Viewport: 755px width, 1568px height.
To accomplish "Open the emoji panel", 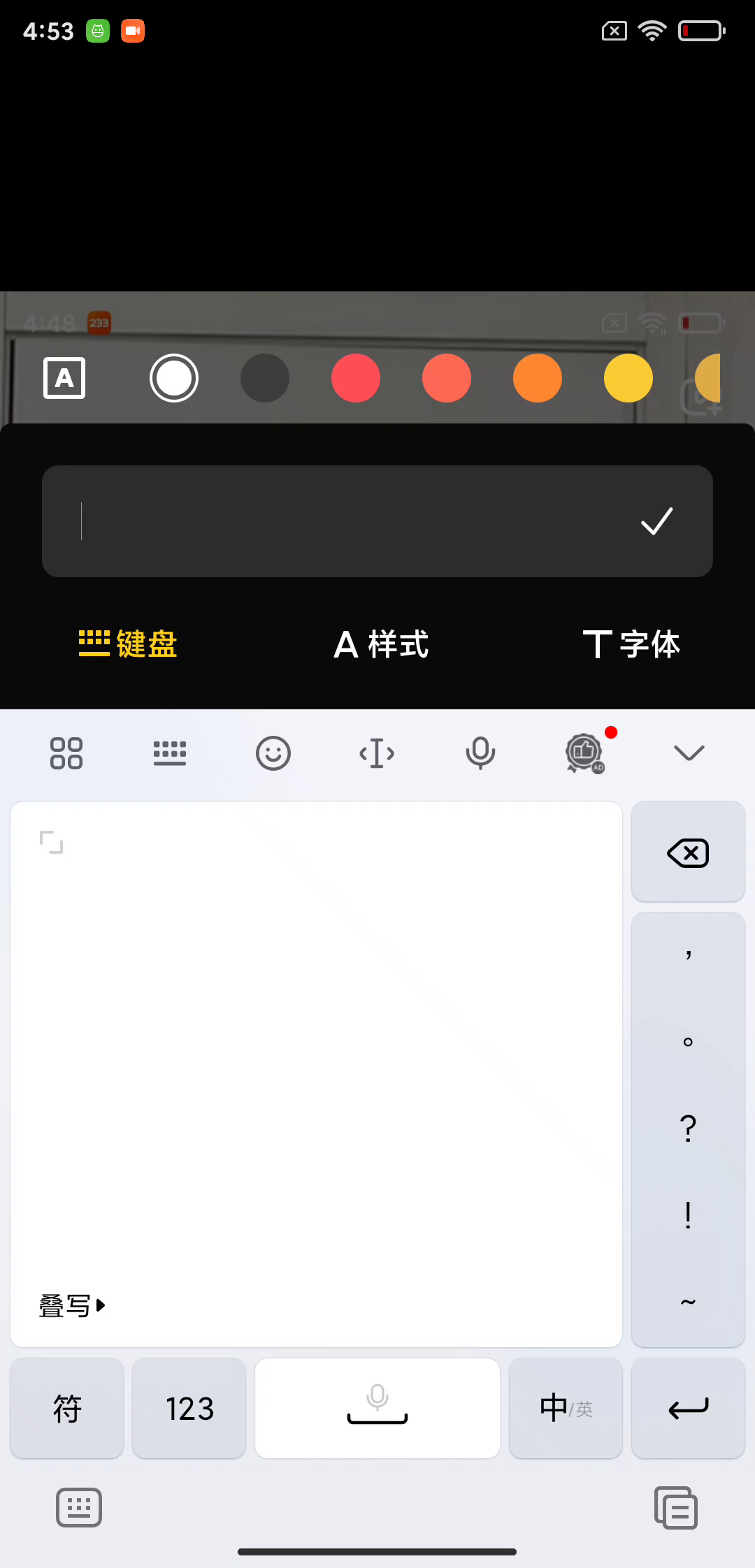I will coord(273,753).
